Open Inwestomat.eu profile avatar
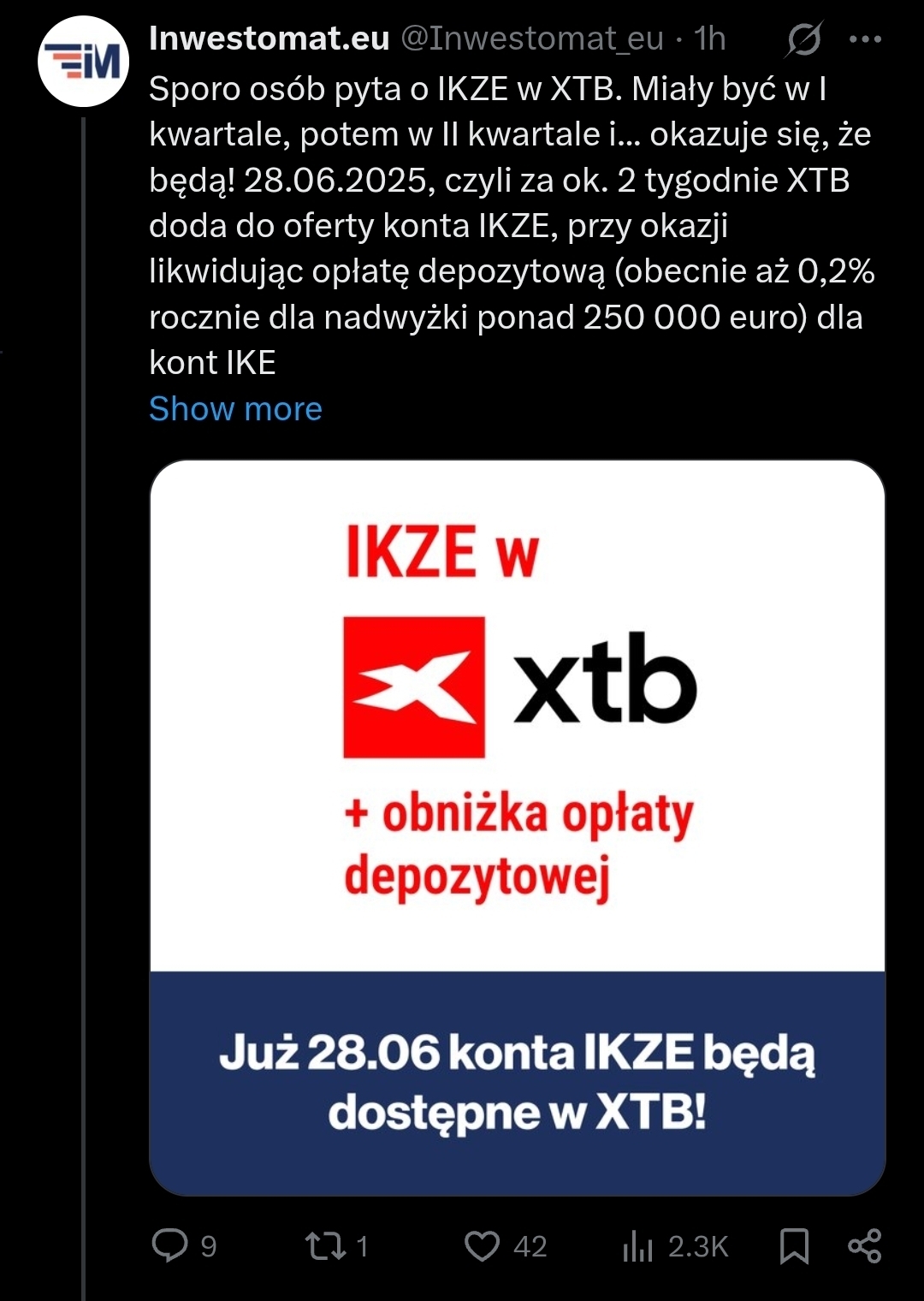This screenshot has width=924, height=1301. [83, 62]
